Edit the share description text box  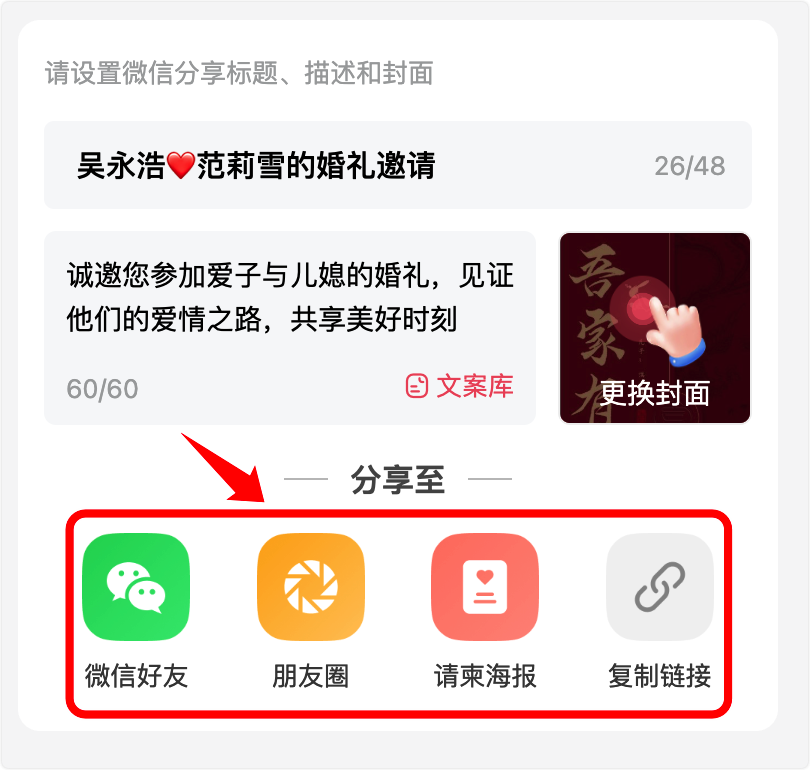(289, 297)
